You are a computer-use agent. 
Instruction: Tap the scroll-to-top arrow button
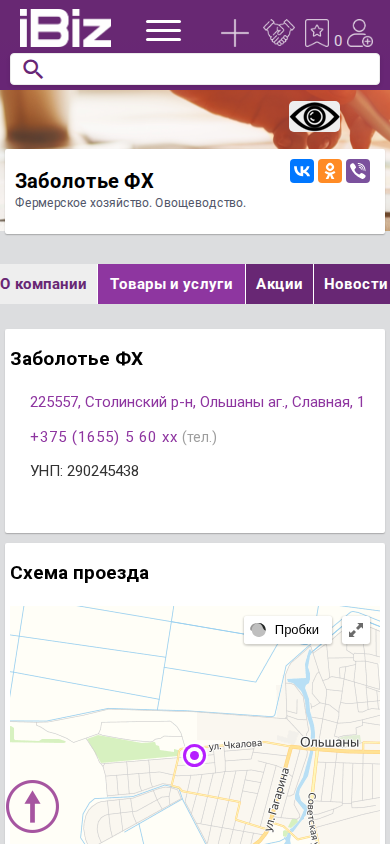tap(32, 807)
